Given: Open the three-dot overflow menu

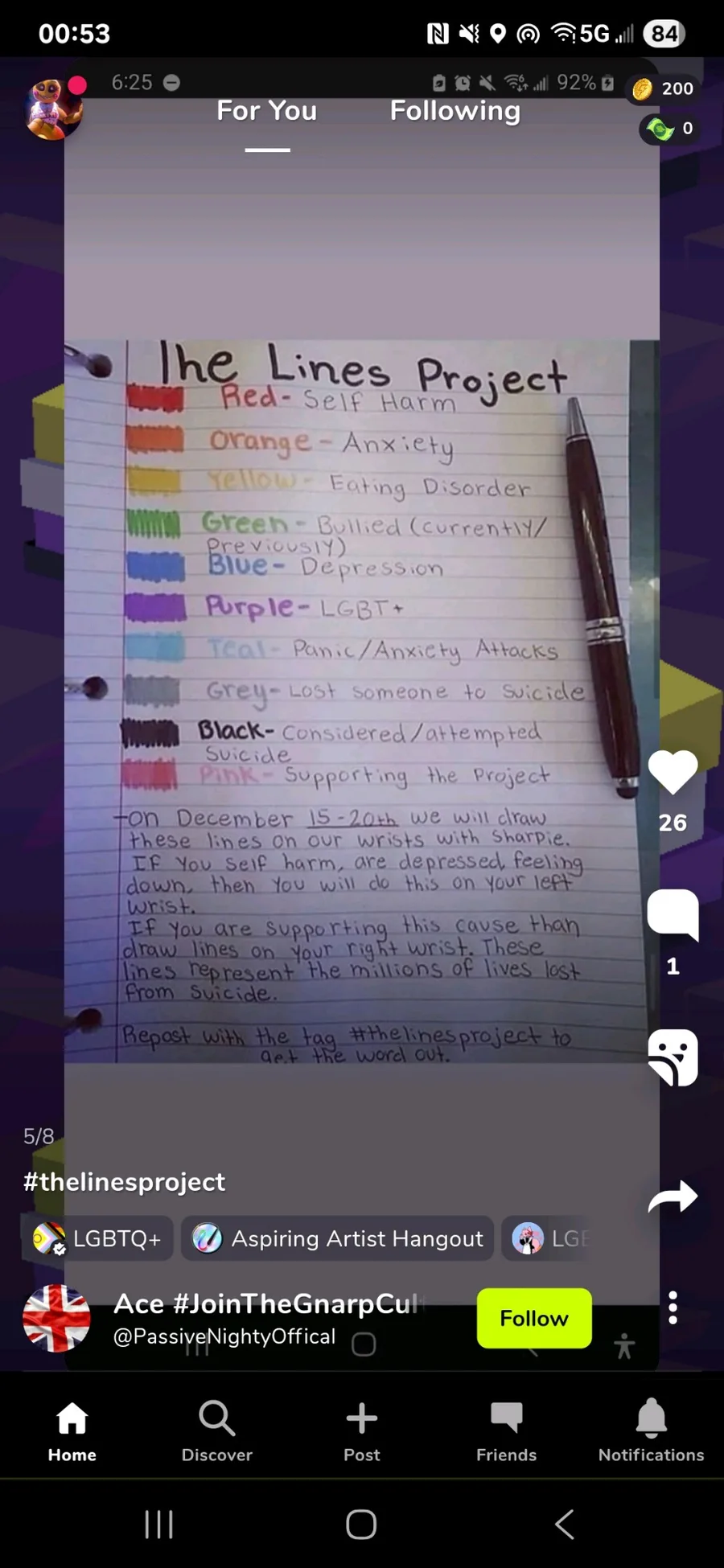Looking at the screenshot, I should (673, 1308).
